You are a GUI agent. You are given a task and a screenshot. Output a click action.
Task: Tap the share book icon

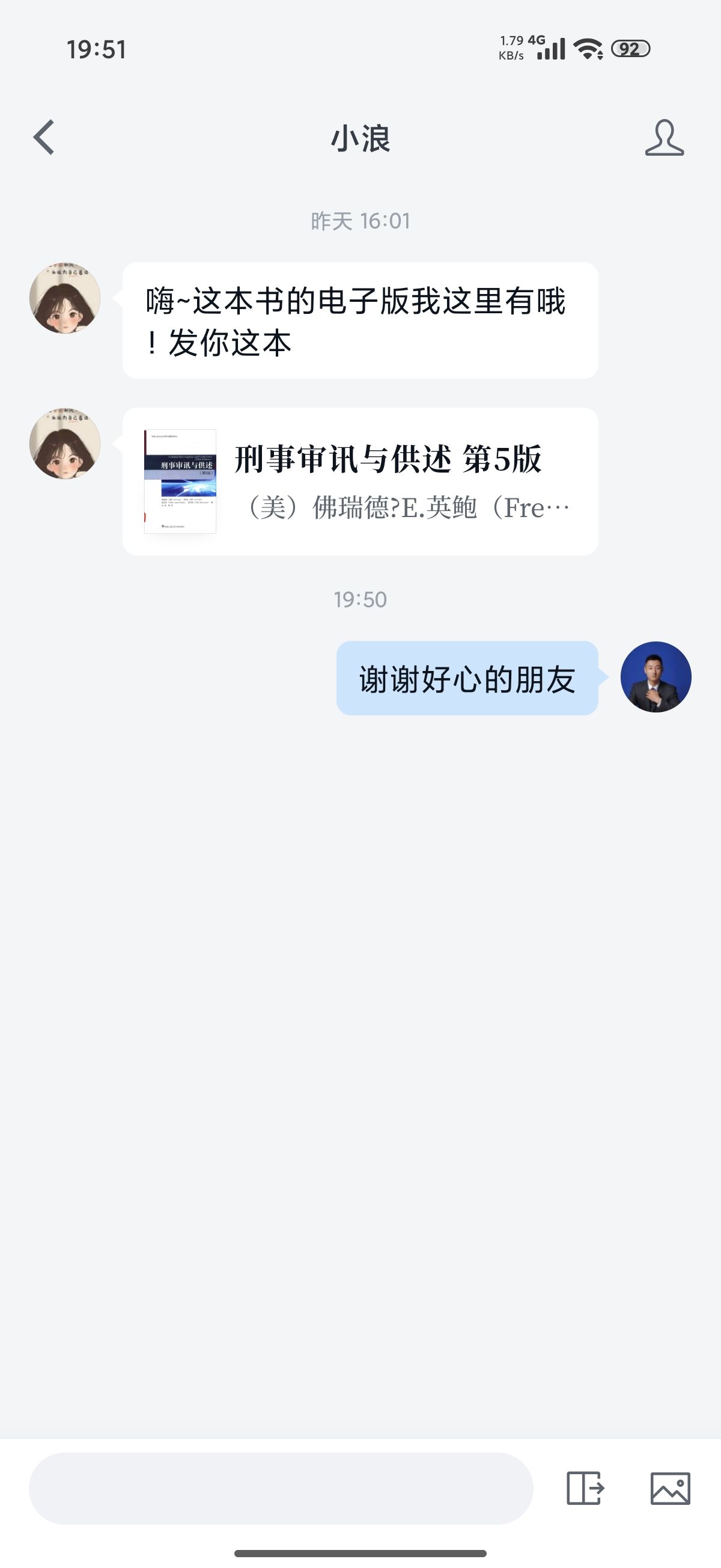coord(585,1488)
